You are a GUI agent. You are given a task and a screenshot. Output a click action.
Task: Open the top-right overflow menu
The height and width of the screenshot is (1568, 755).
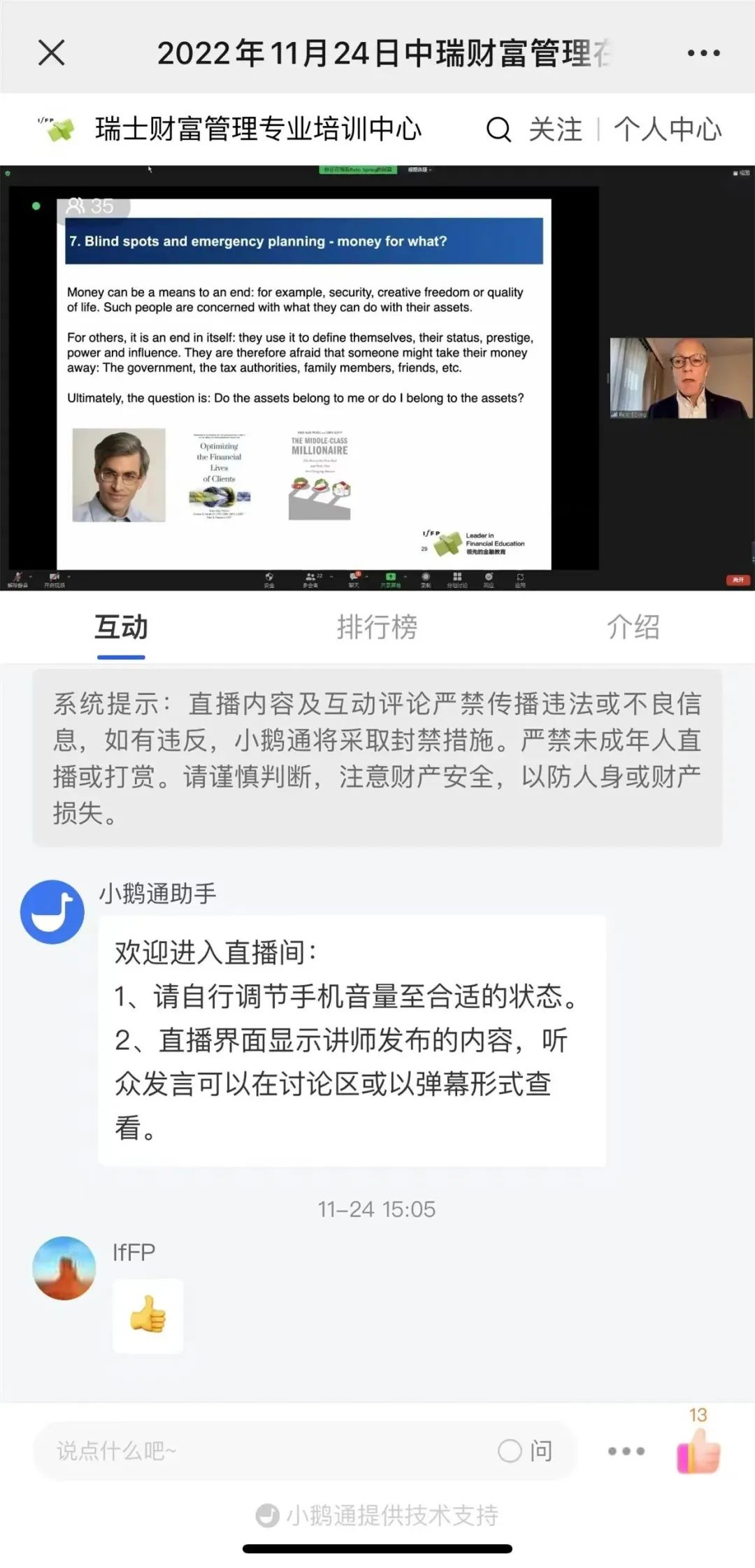click(703, 53)
